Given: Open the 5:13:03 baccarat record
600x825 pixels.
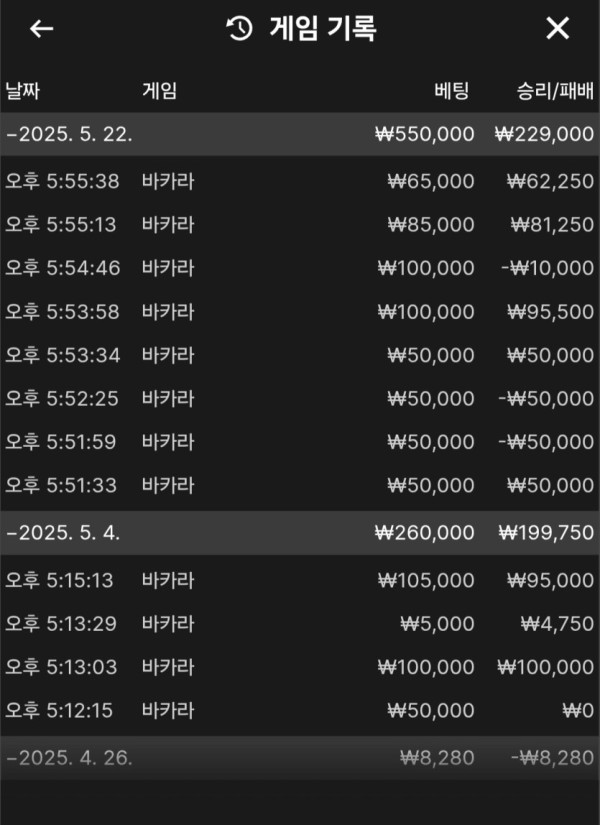Looking at the screenshot, I should click(x=300, y=667).
